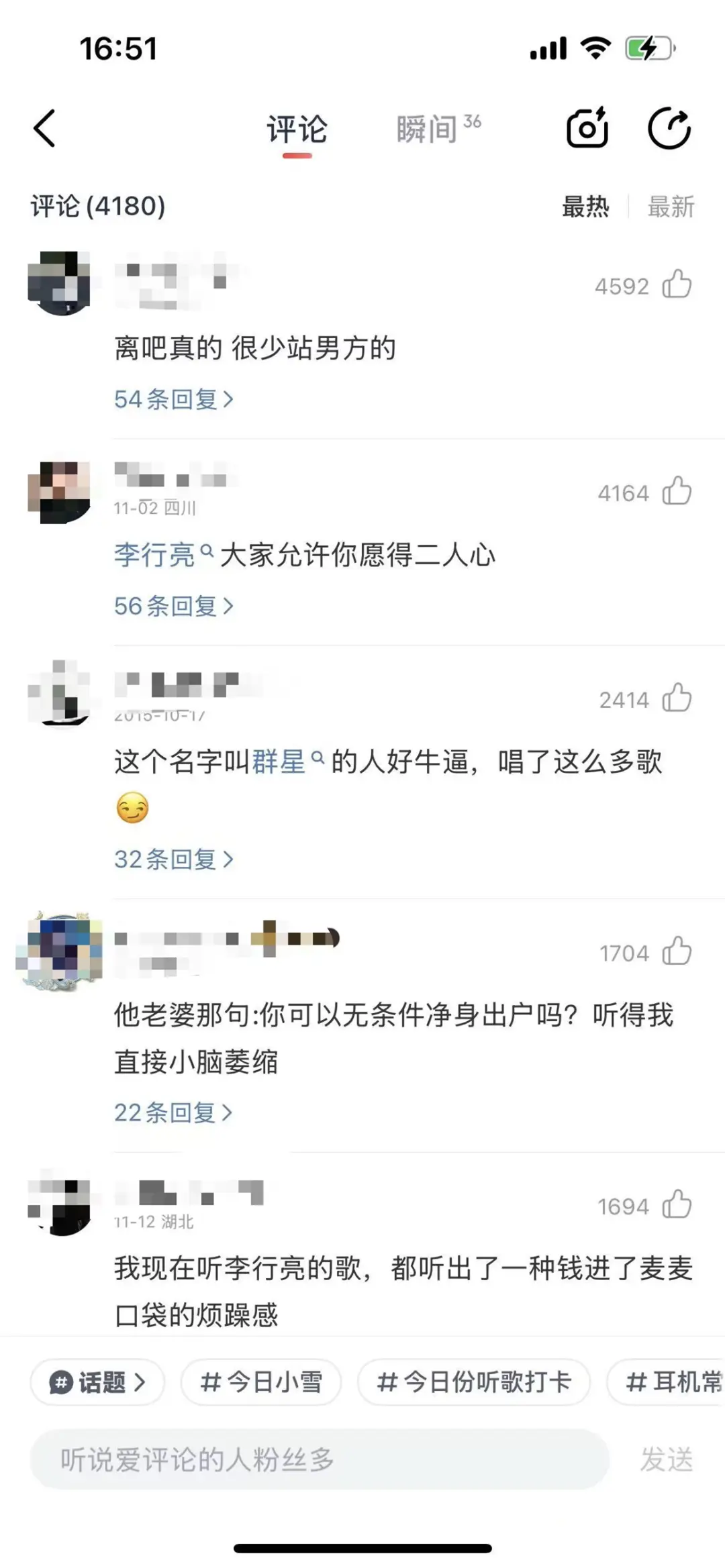
Task: Open the camera capture icon
Action: tap(587, 128)
